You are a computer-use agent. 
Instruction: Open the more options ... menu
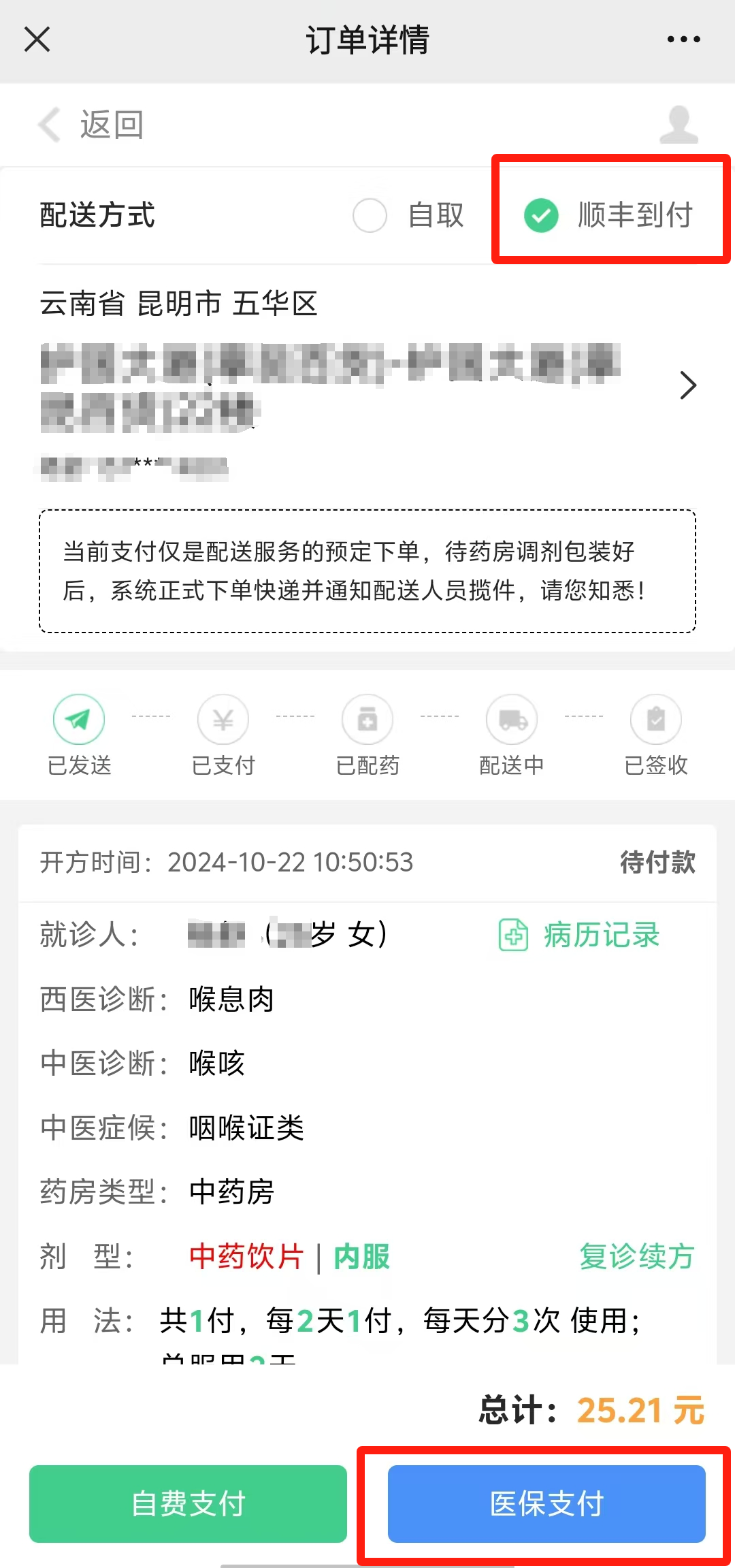pyautogui.click(x=683, y=39)
